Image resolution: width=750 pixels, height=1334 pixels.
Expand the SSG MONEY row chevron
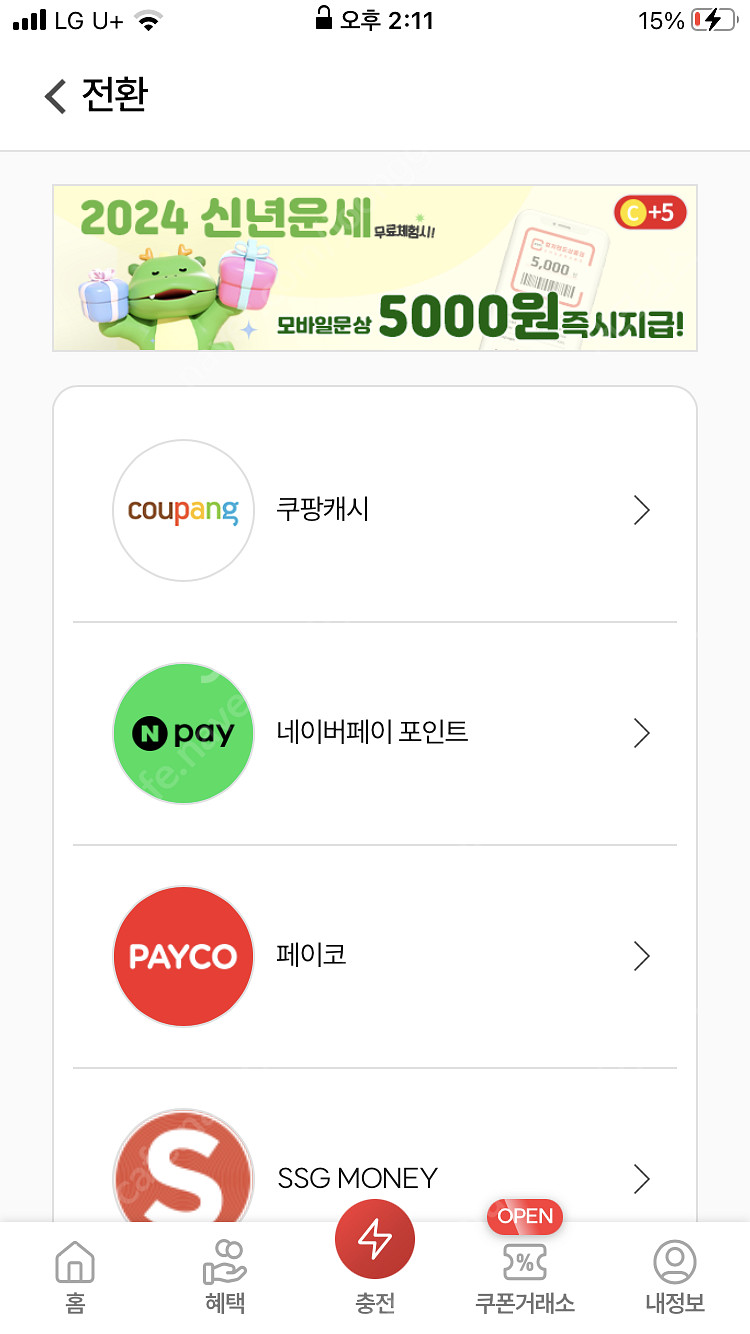click(x=641, y=1179)
